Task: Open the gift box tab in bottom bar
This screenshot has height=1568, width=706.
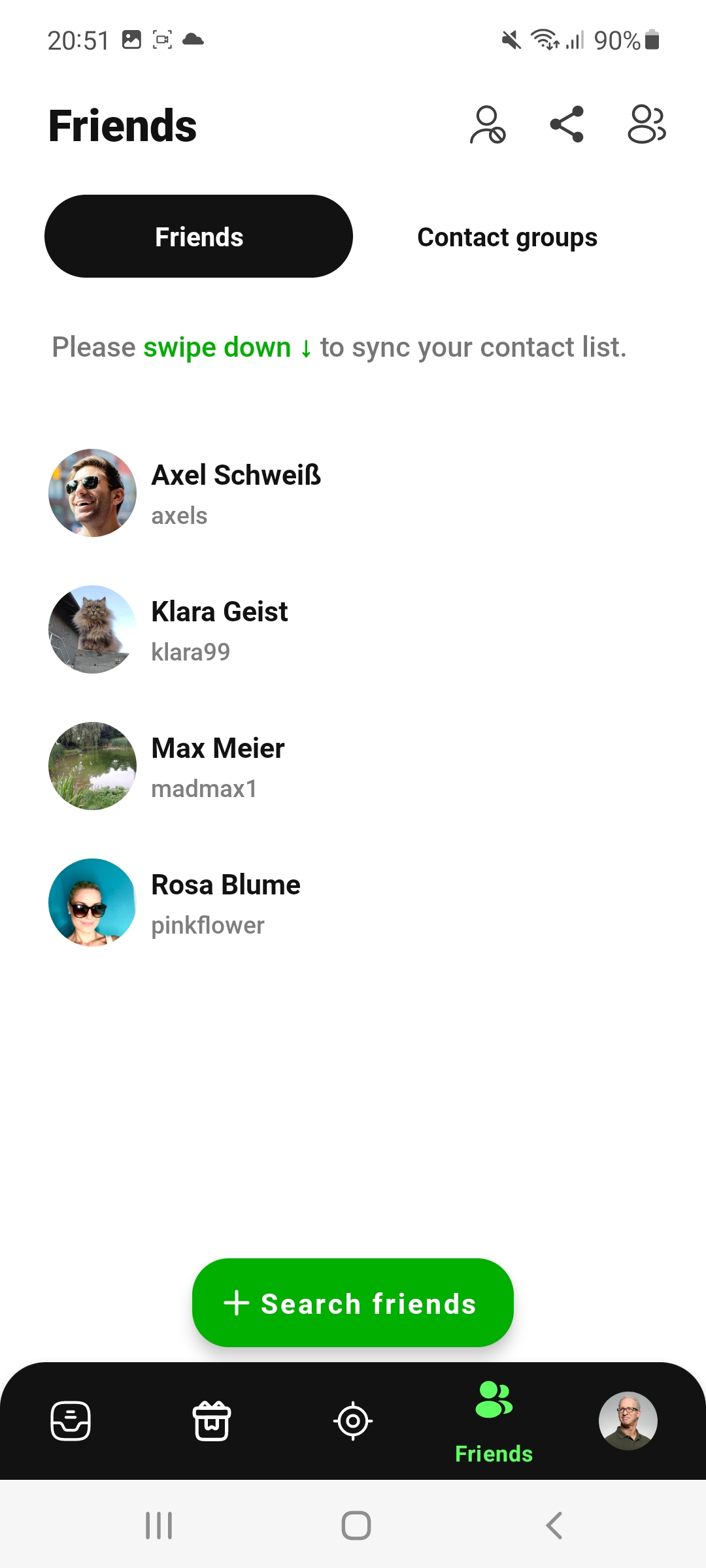Action: [x=212, y=1421]
